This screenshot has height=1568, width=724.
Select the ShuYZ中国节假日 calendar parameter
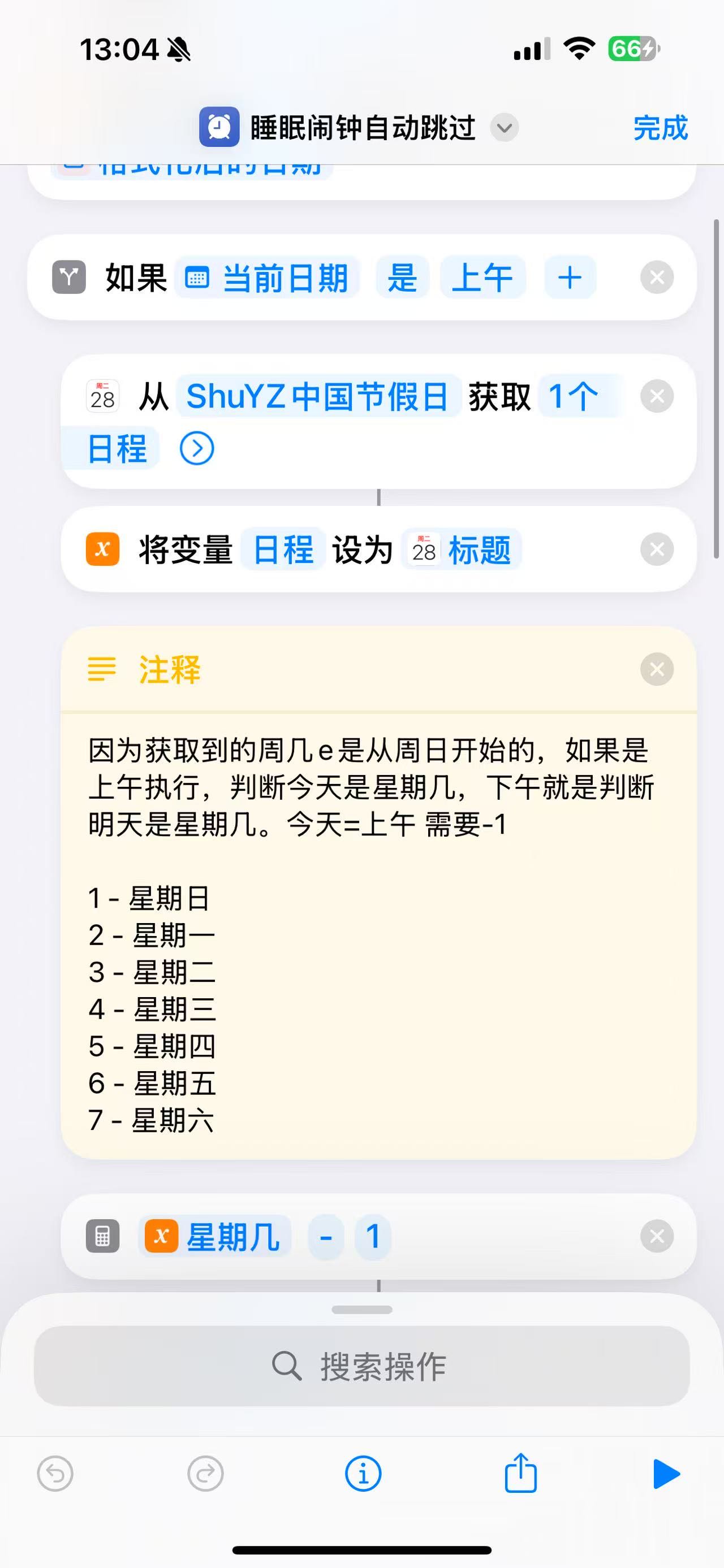point(317,396)
